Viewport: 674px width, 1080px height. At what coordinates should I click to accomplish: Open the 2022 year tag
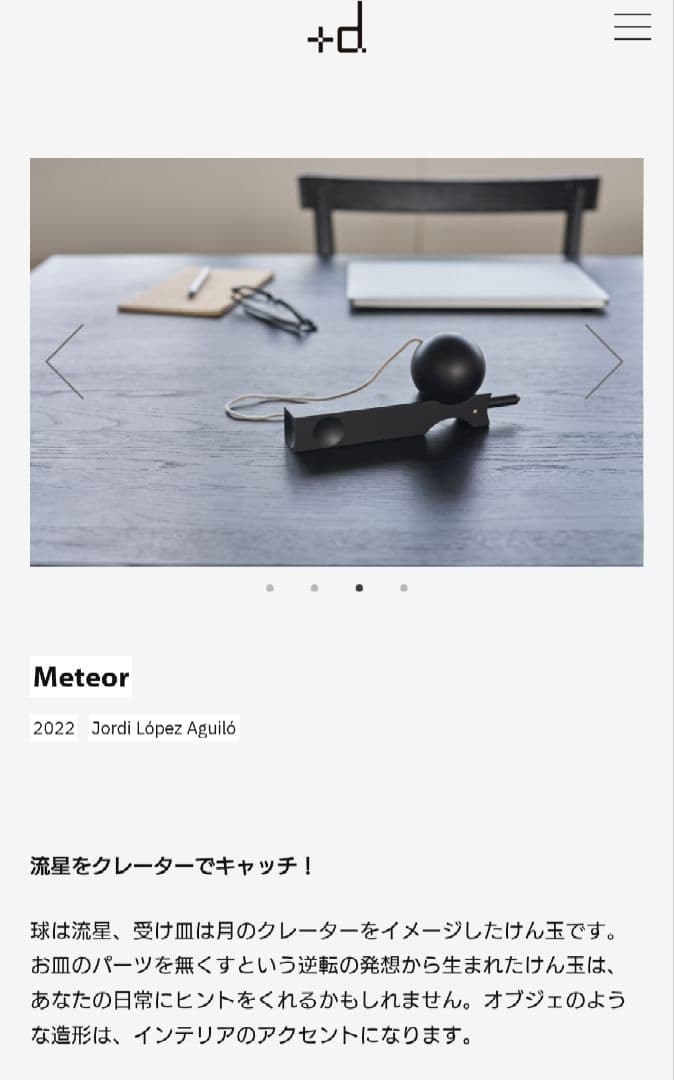pos(54,728)
